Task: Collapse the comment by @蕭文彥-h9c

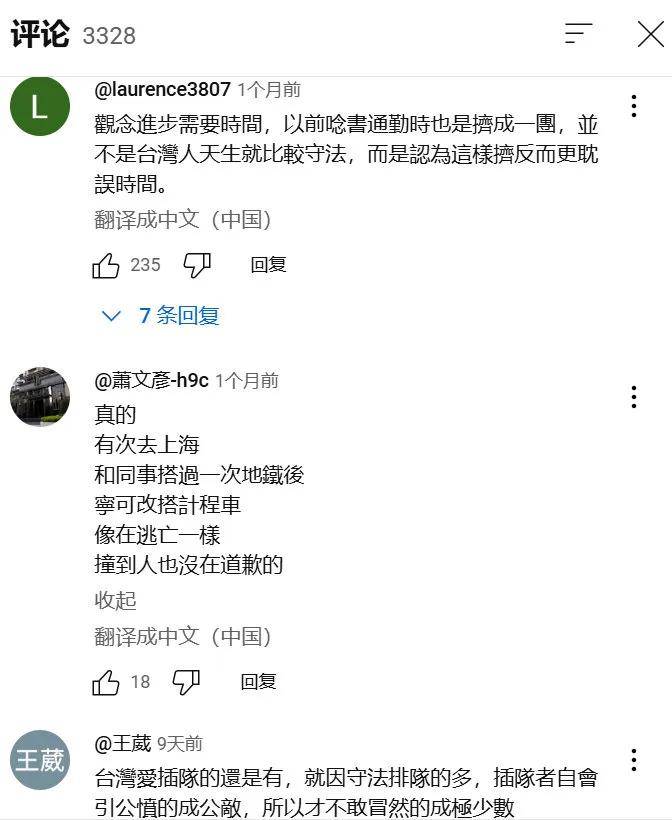Action: [x=115, y=600]
